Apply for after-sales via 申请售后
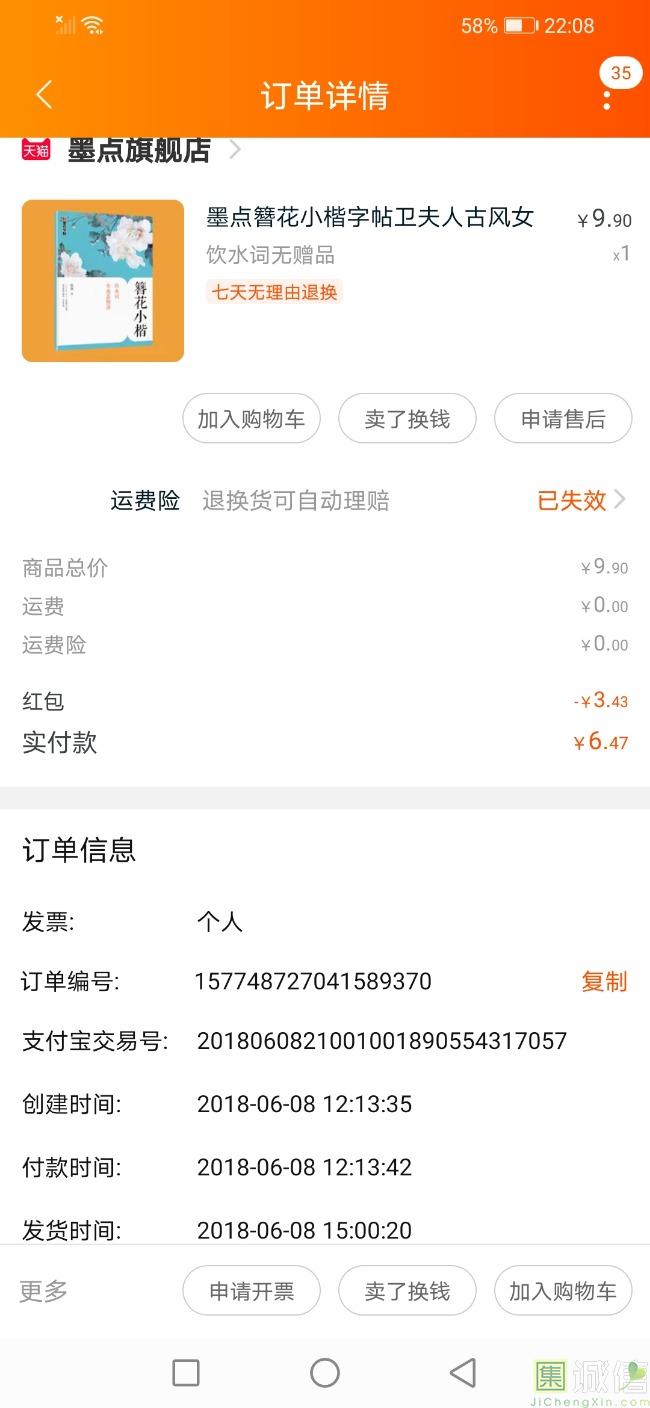The width and height of the screenshot is (650, 1408). (x=563, y=419)
